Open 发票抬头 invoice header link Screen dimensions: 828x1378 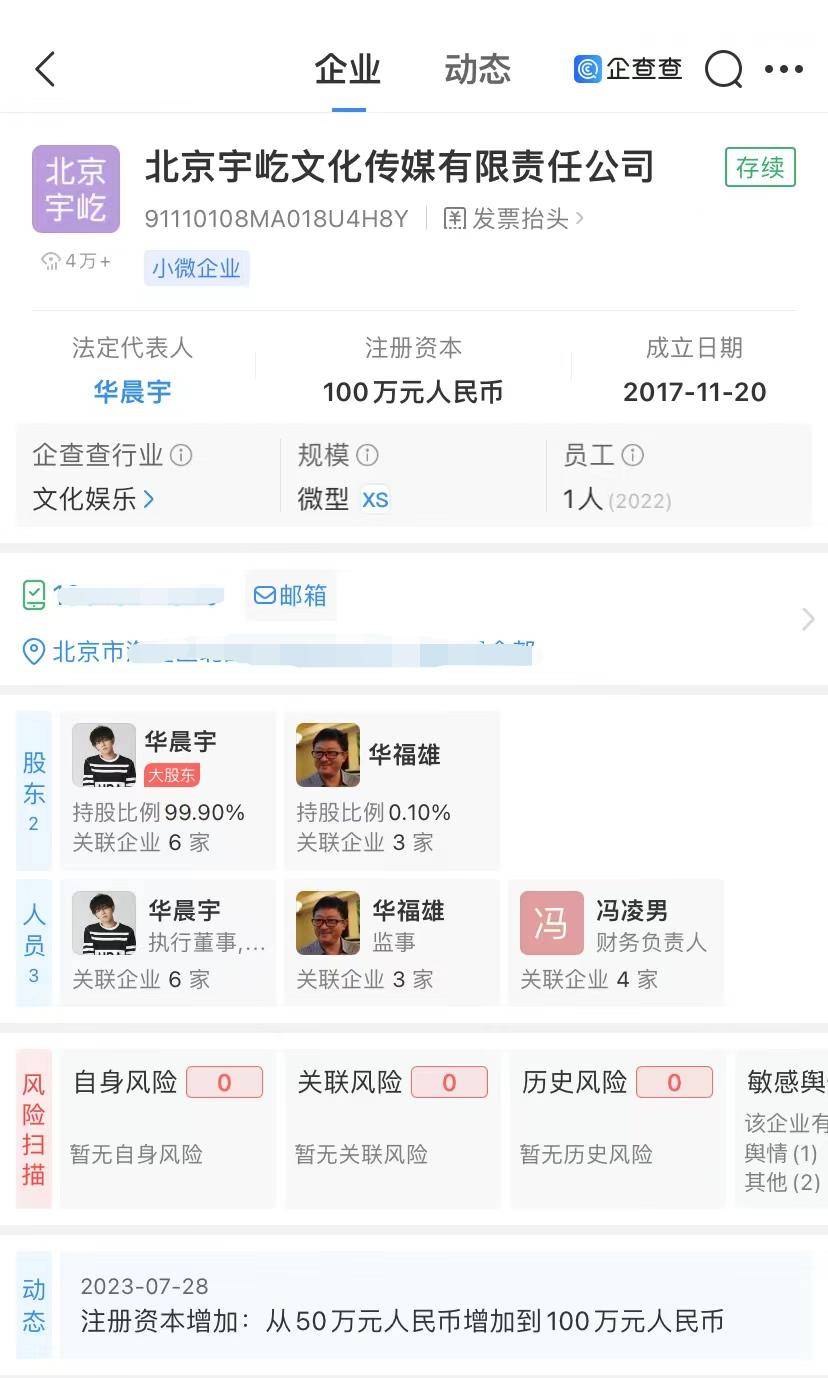pos(514,218)
